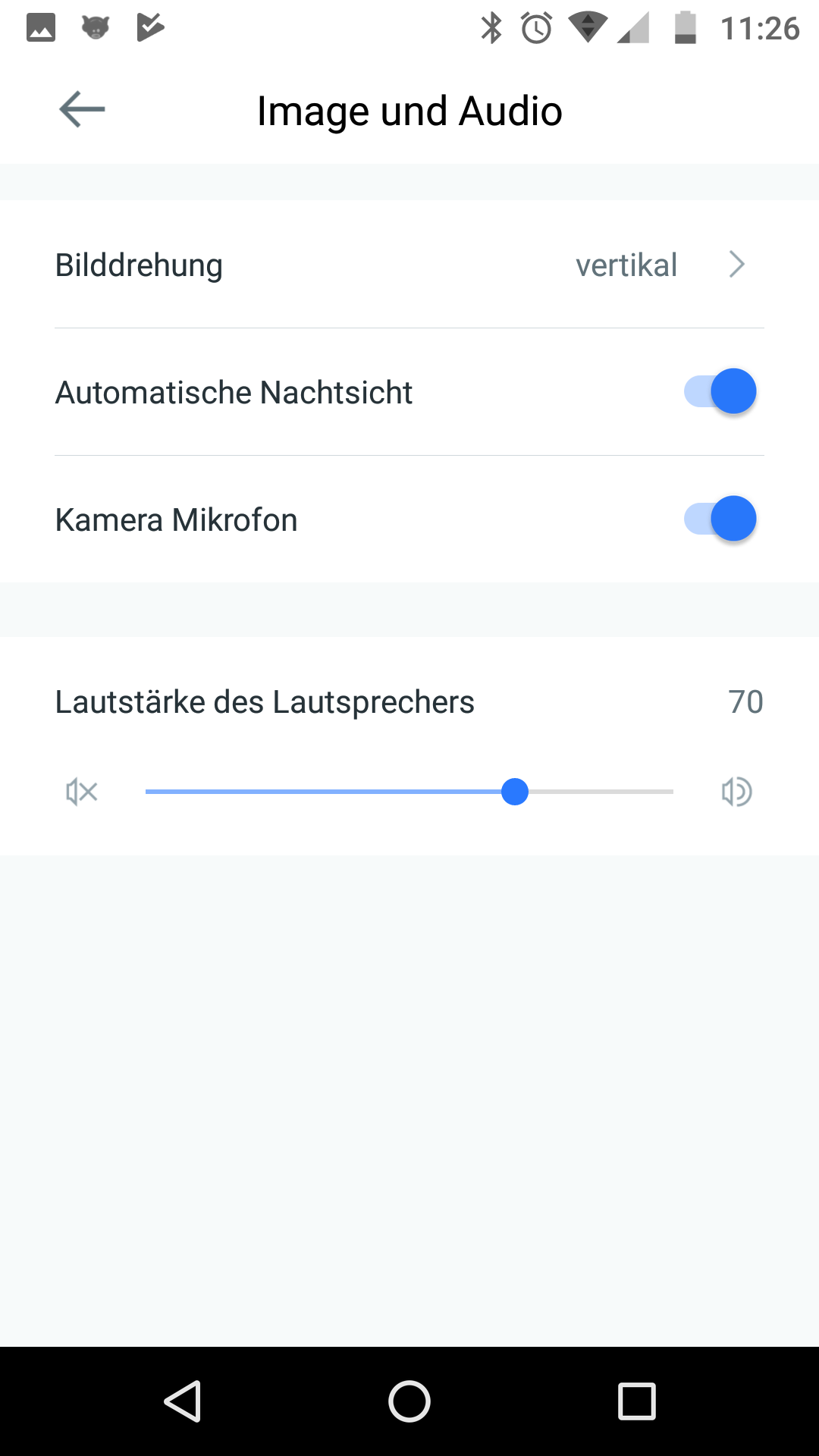Tap the muted speaker icon

click(x=82, y=792)
